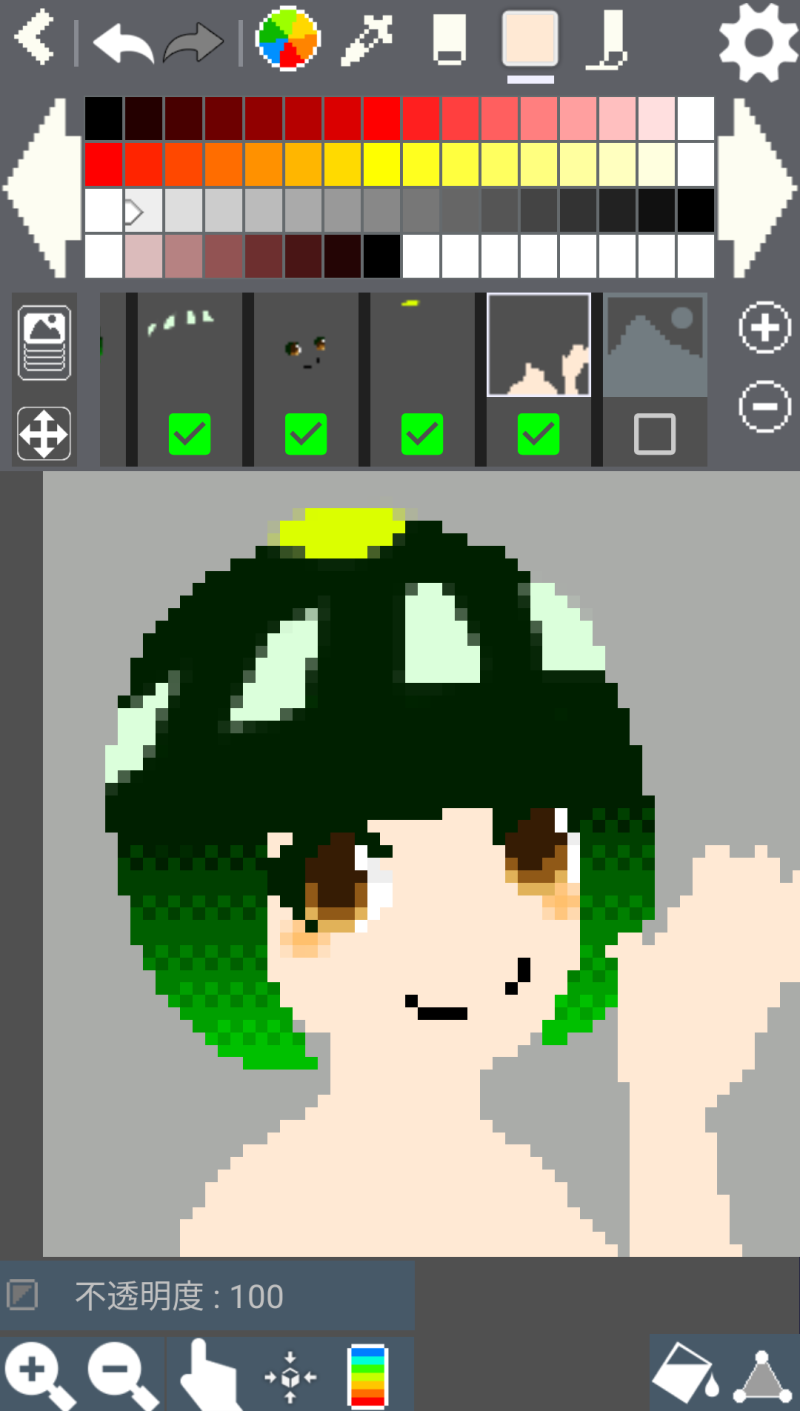Zoom out of the canvas
This screenshot has height=1411, width=800.
[122, 1373]
